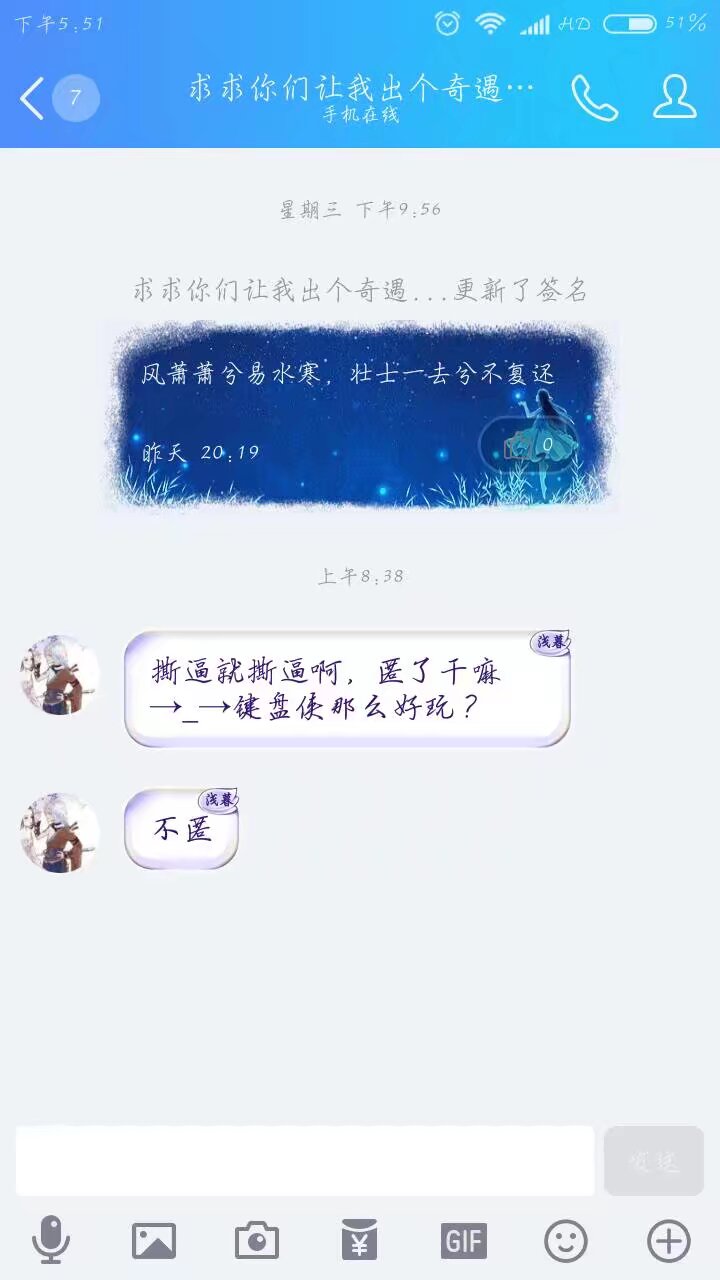Screen dimensions: 720x1280
Task: Open the camera to take a photo
Action: [x=257, y=1241]
